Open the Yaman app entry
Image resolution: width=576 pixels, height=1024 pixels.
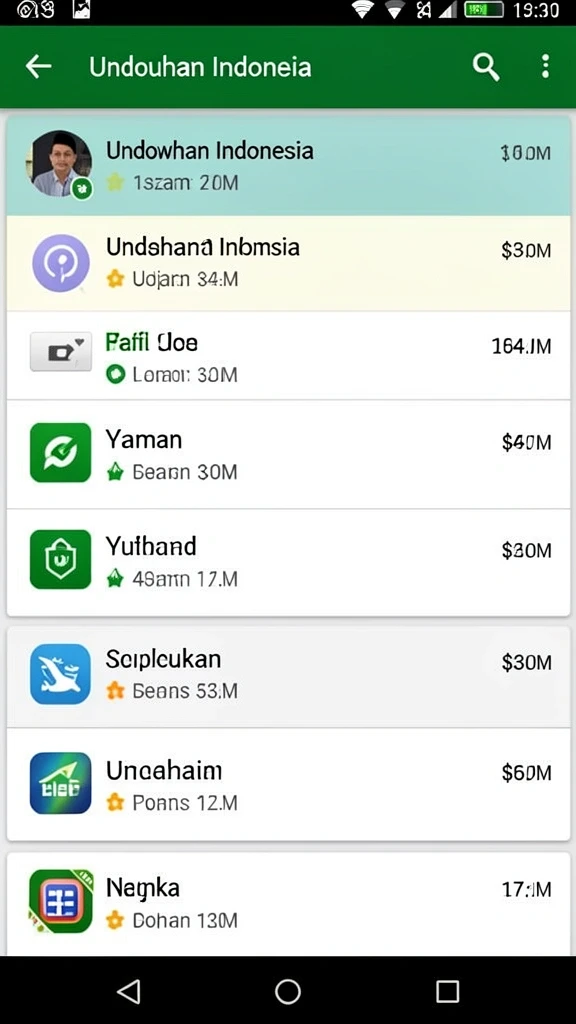(288, 455)
